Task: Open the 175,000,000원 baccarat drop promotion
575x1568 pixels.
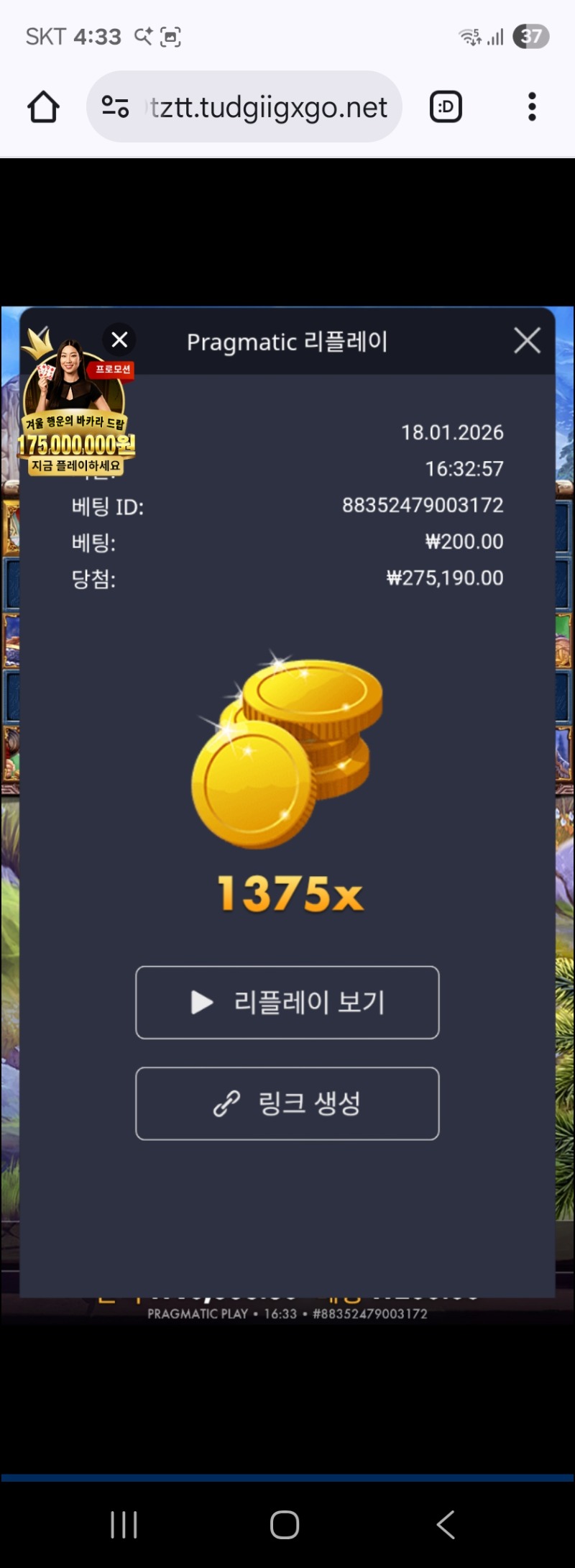Action: (x=75, y=424)
